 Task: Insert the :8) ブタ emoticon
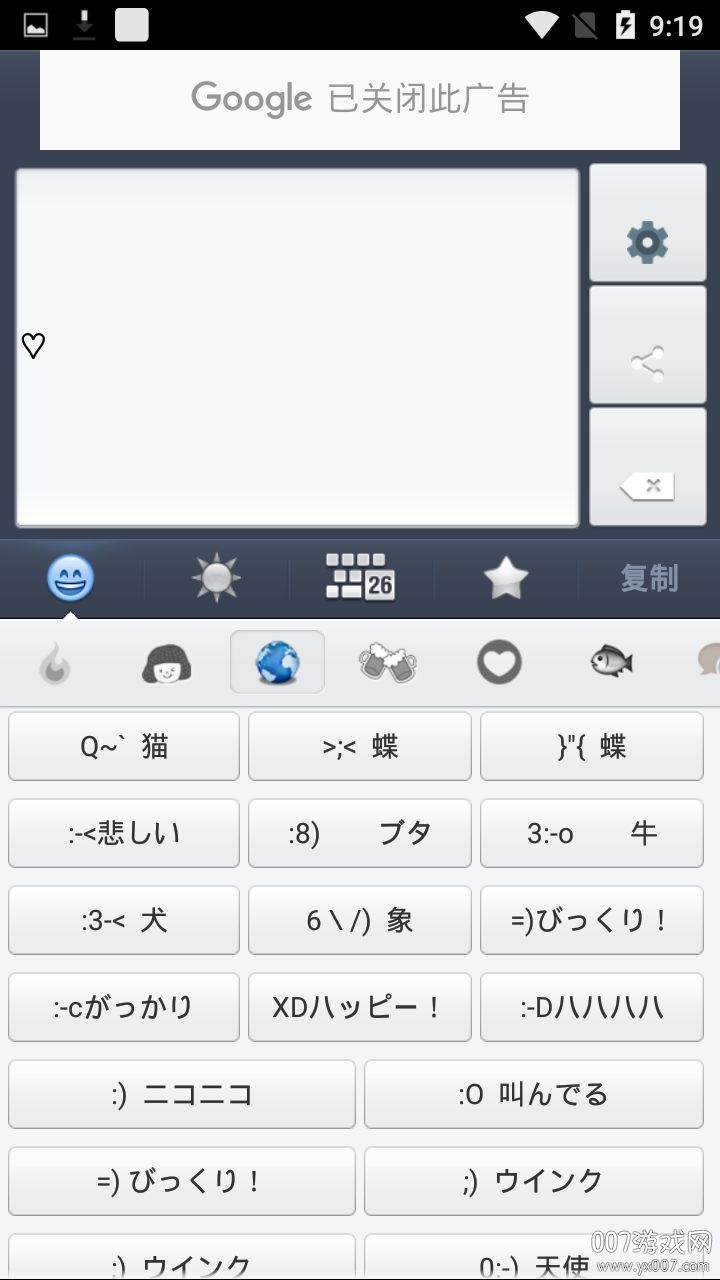pyautogui.click(x=360, y=833)
